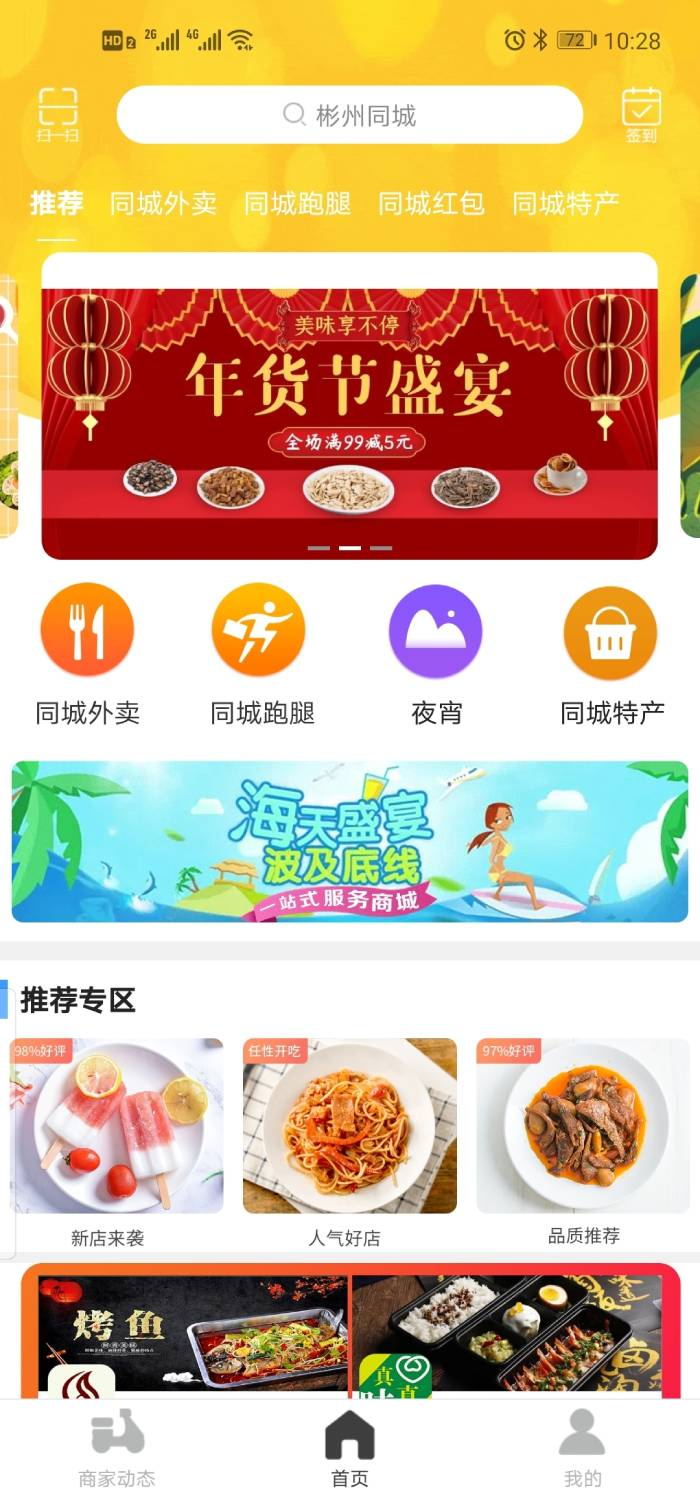Viewport: 700px width, 1497px height.
Task: Select the 同城红包 top tab
Action: [431, 204]
